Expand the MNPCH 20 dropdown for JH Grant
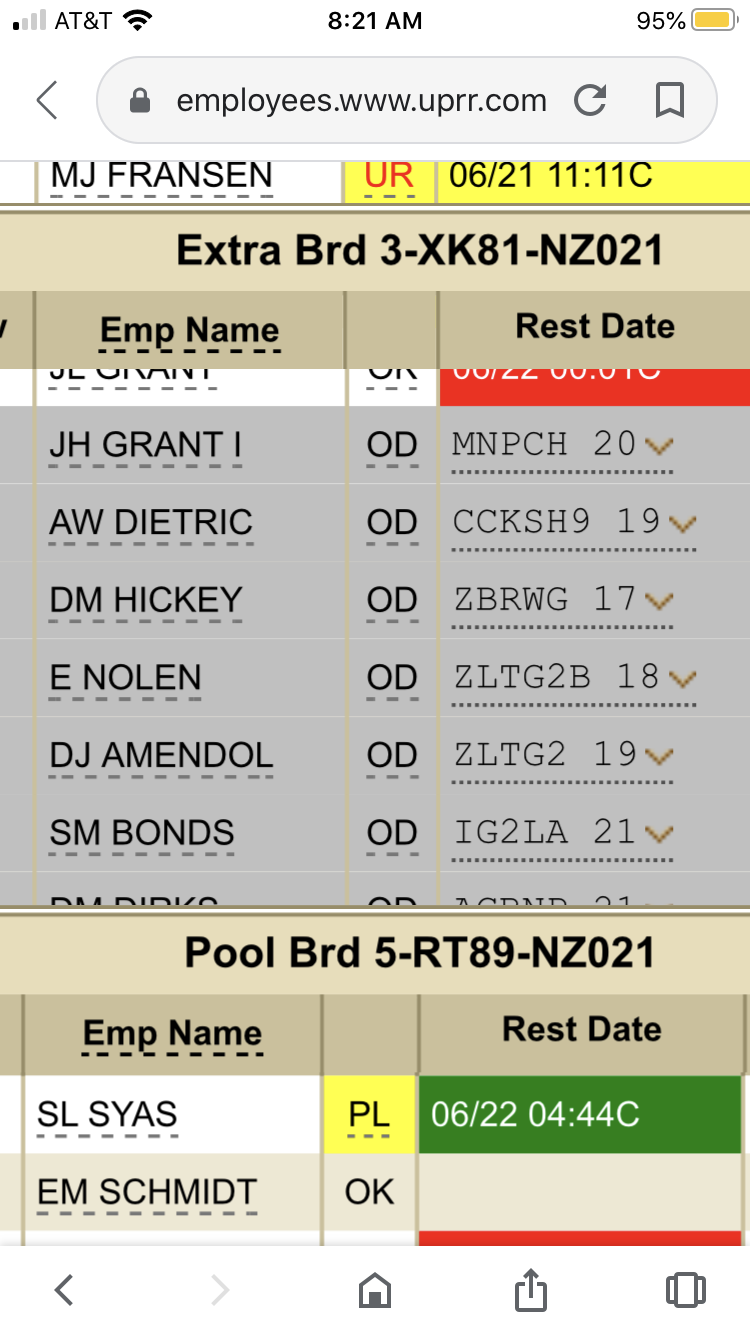Viewport: 750px width, 1334px height. point(658,445)
